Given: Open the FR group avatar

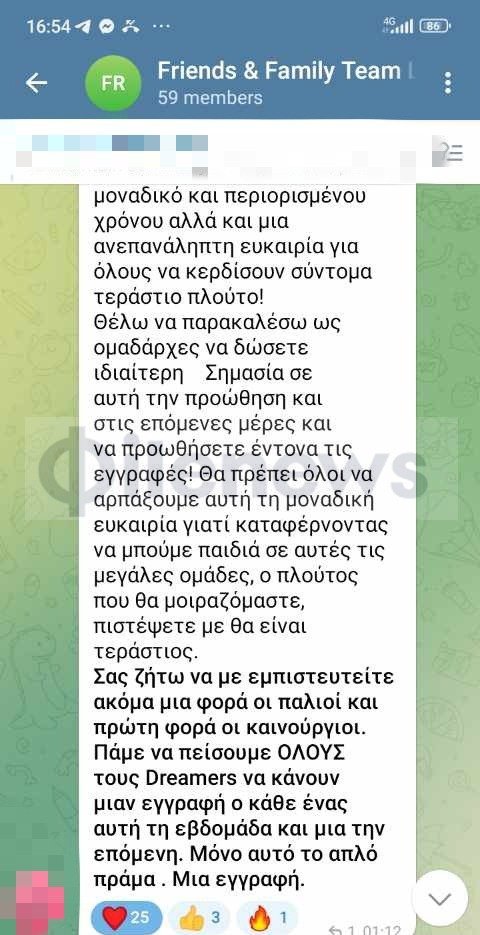Looking at the screenshot, I should click(113, 83).
